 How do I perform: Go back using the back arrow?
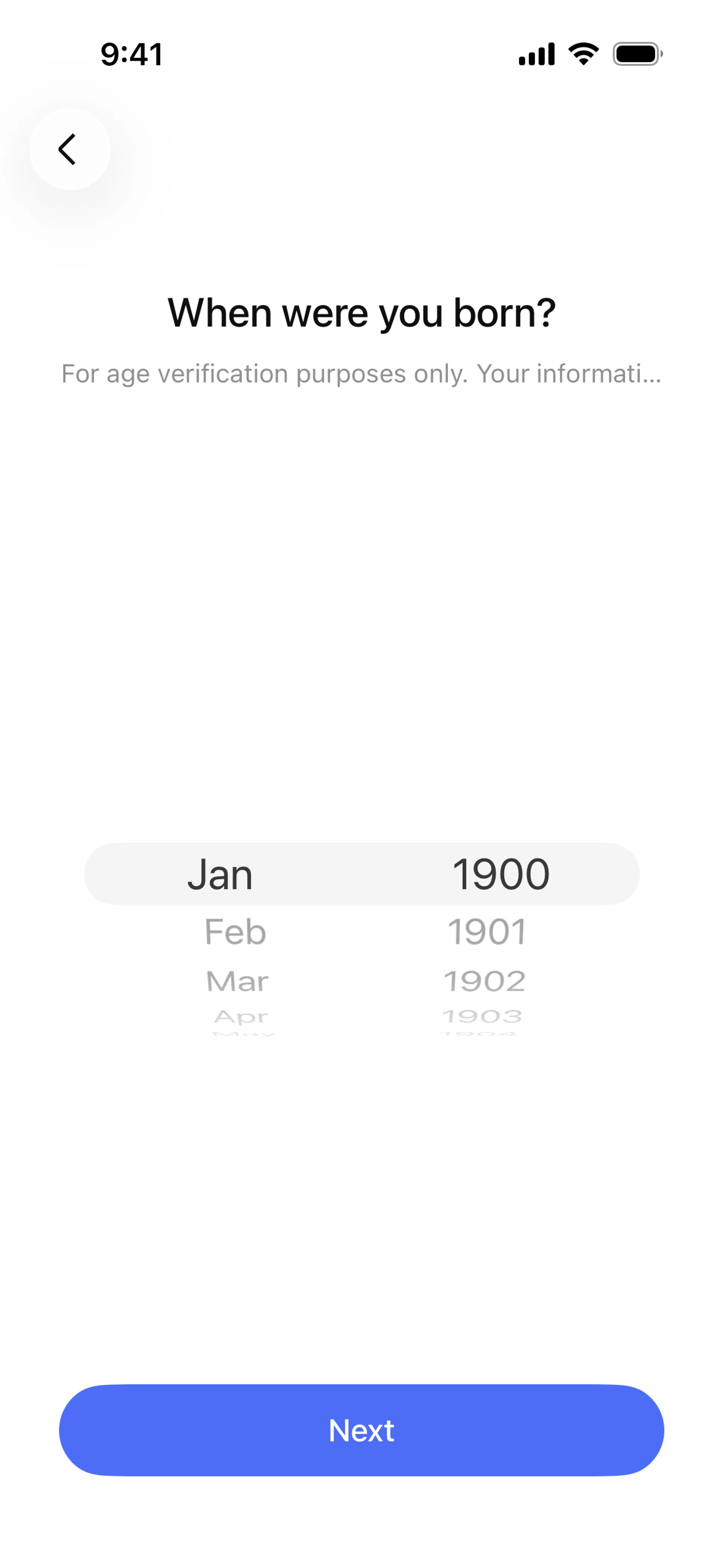coord(69,149)
